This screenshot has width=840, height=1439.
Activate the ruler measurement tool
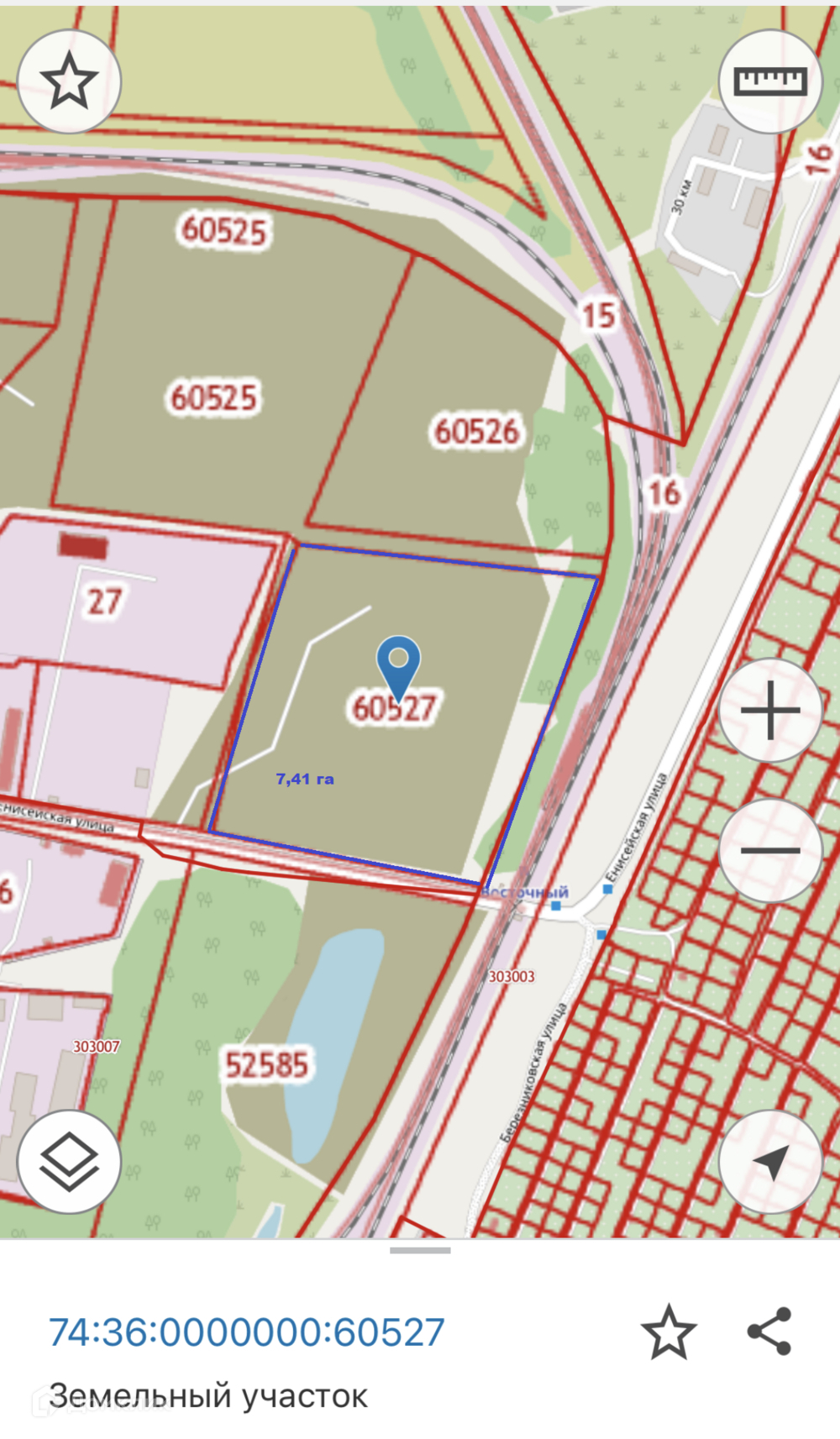[x=769, y=81]
